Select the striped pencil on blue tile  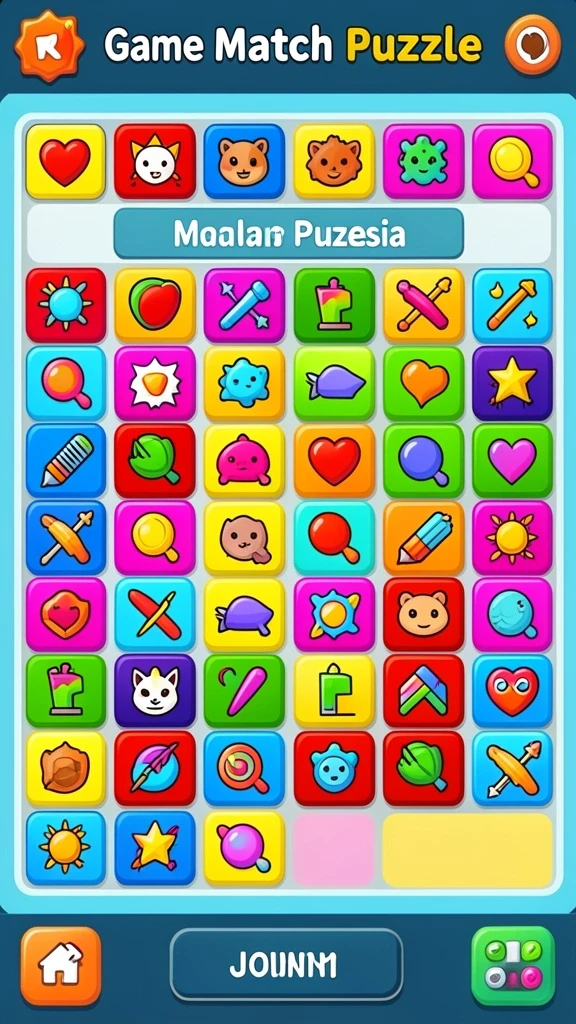65,460
